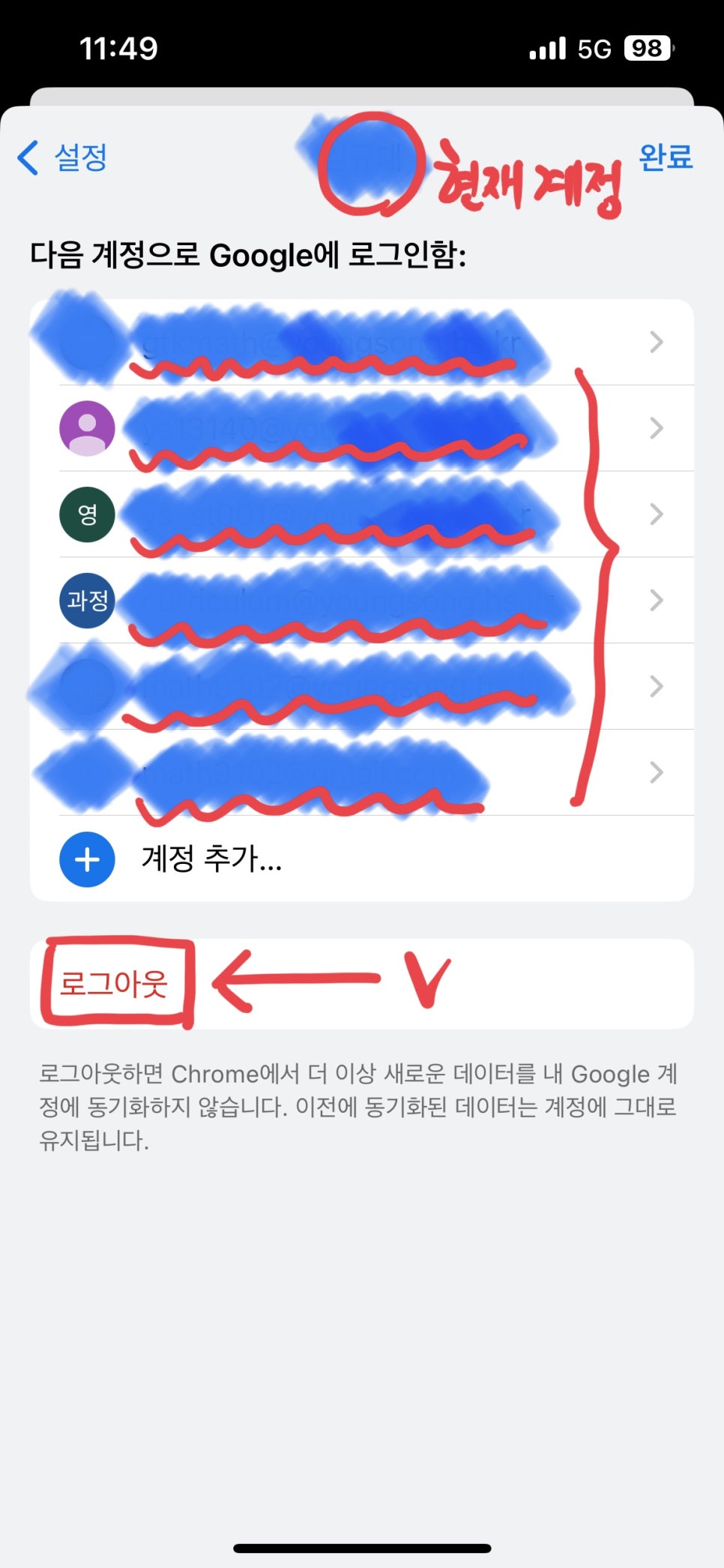Screen dimensions: 724x1568
Task: Go back to 설정
Action: (x=63, y=157)
